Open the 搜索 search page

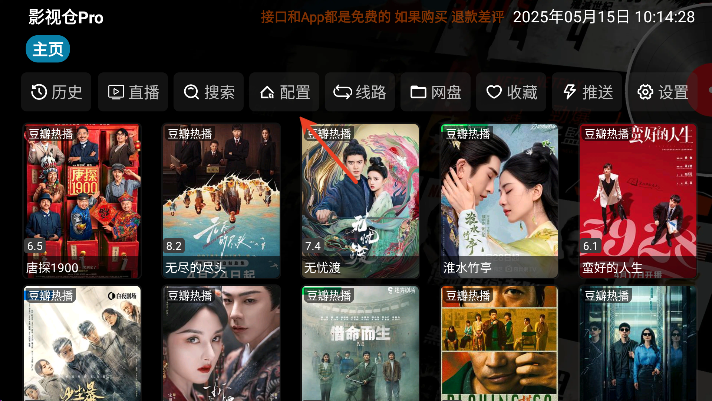[x=209, y=92]
